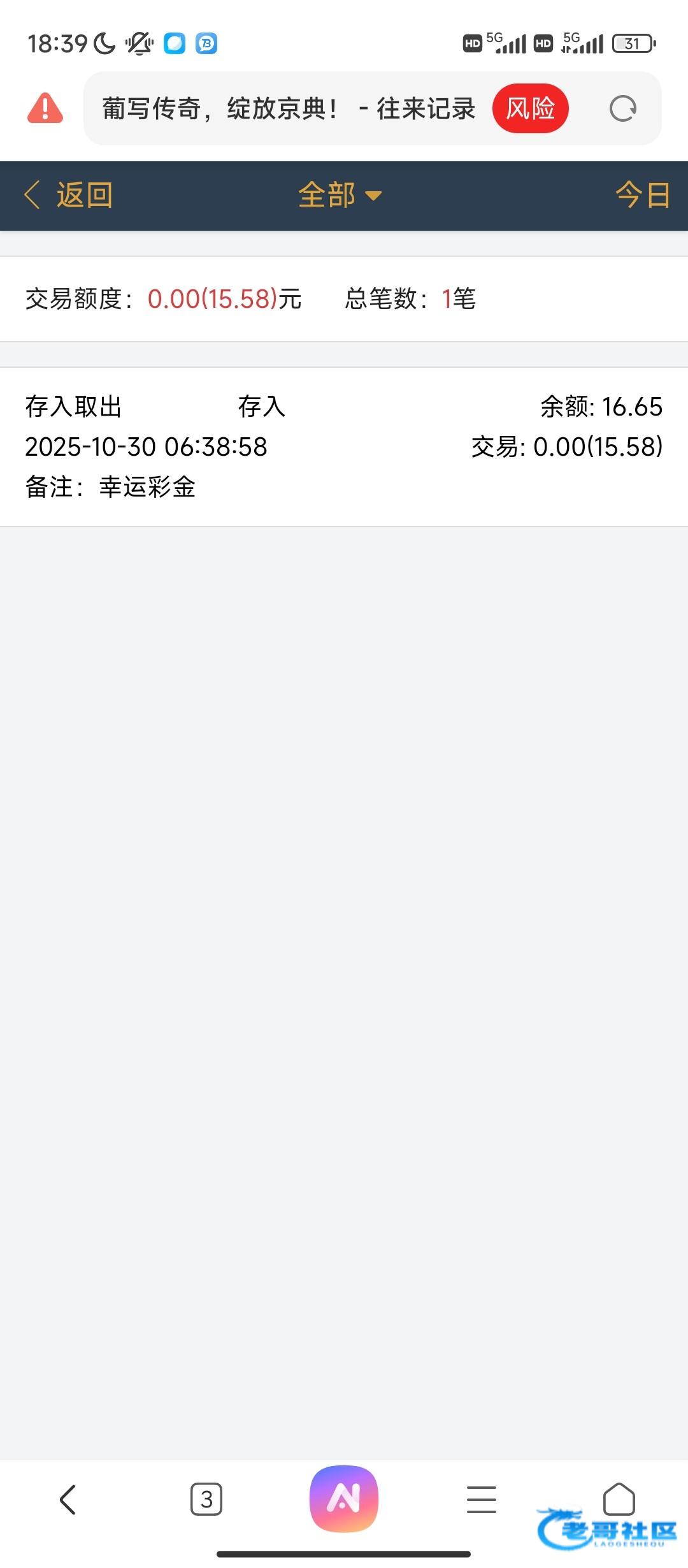Go to the previous page in browser
The width and height of the screenshot is (688, 1568).
[68, 1499]
